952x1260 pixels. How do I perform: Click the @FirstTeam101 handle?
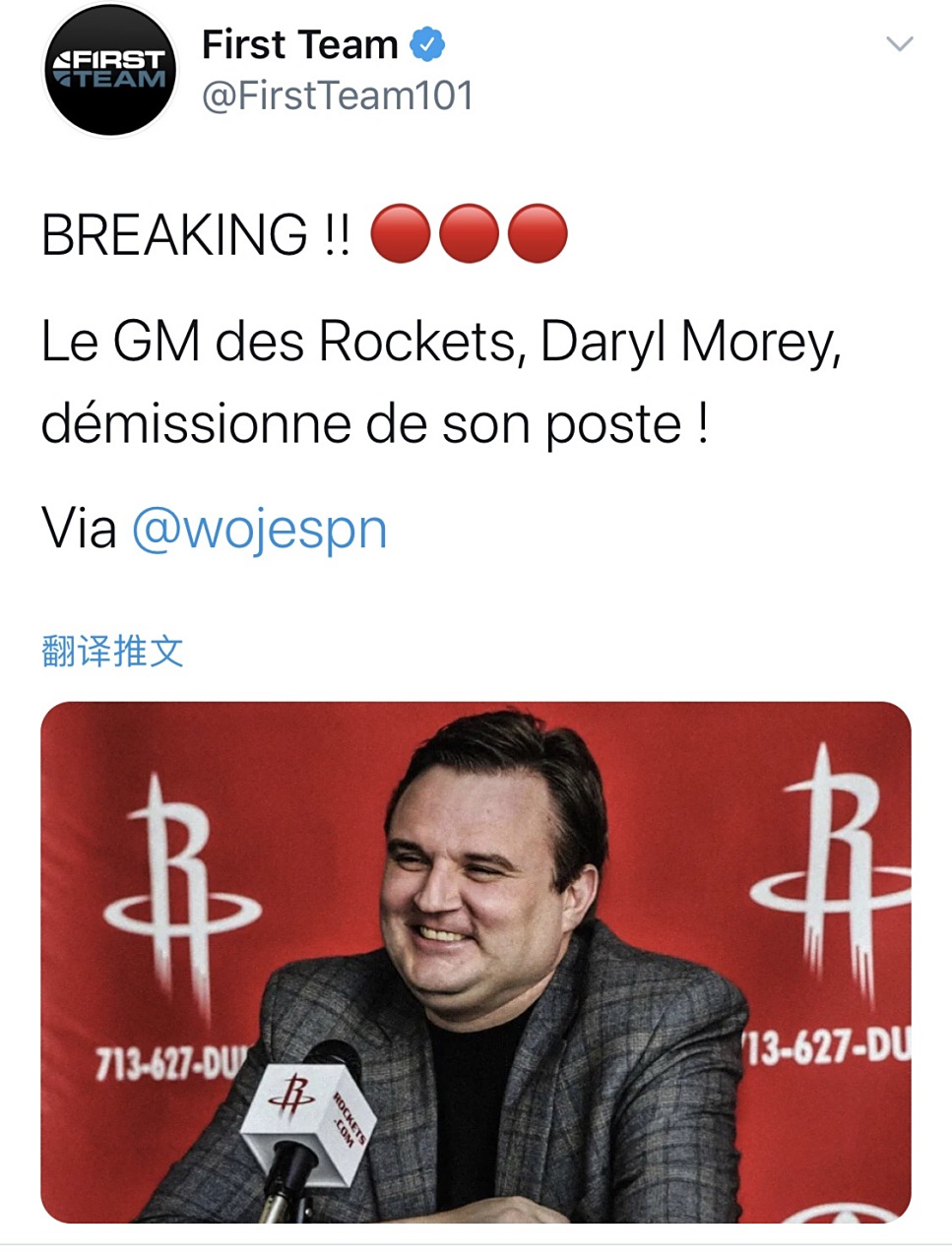click(x=336, y=95)
